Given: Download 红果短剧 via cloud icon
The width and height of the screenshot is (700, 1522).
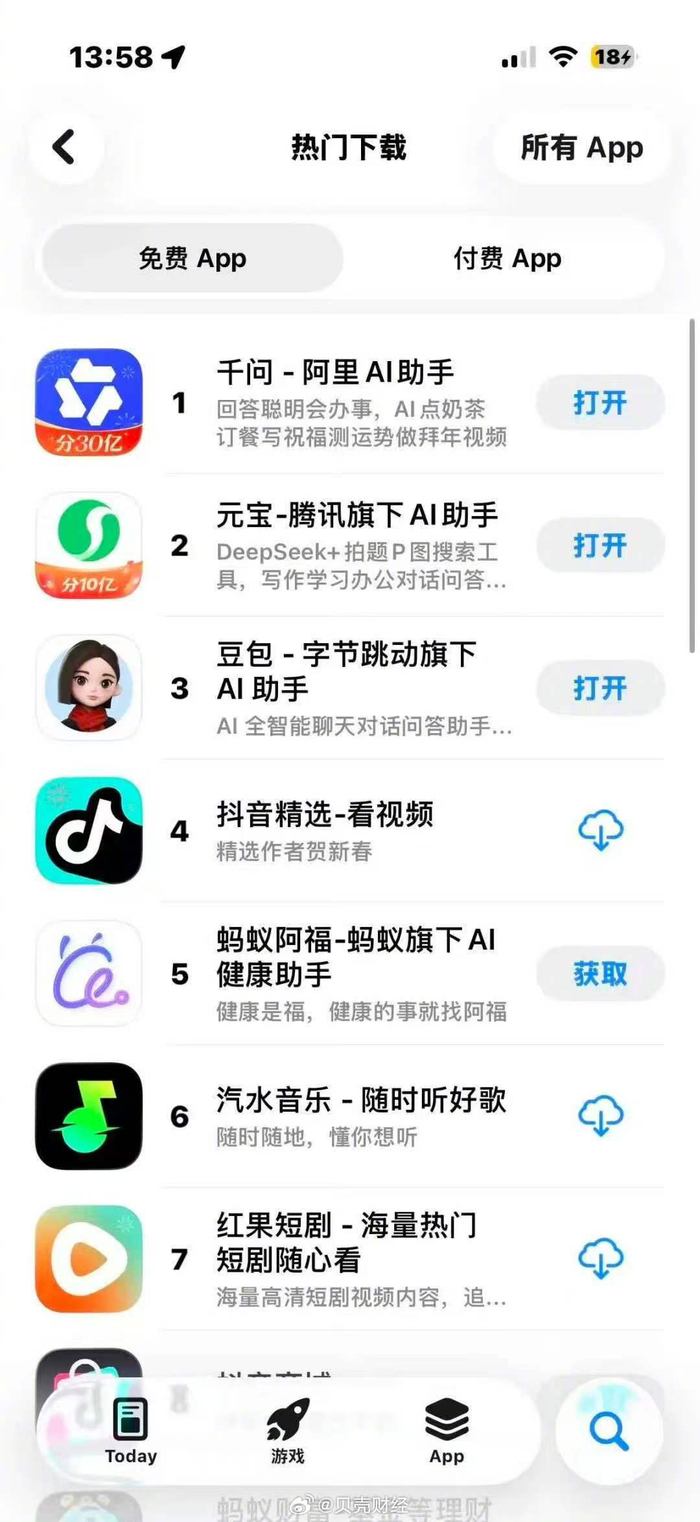Looking at the screenshot, I should (x=601, y=1258).
